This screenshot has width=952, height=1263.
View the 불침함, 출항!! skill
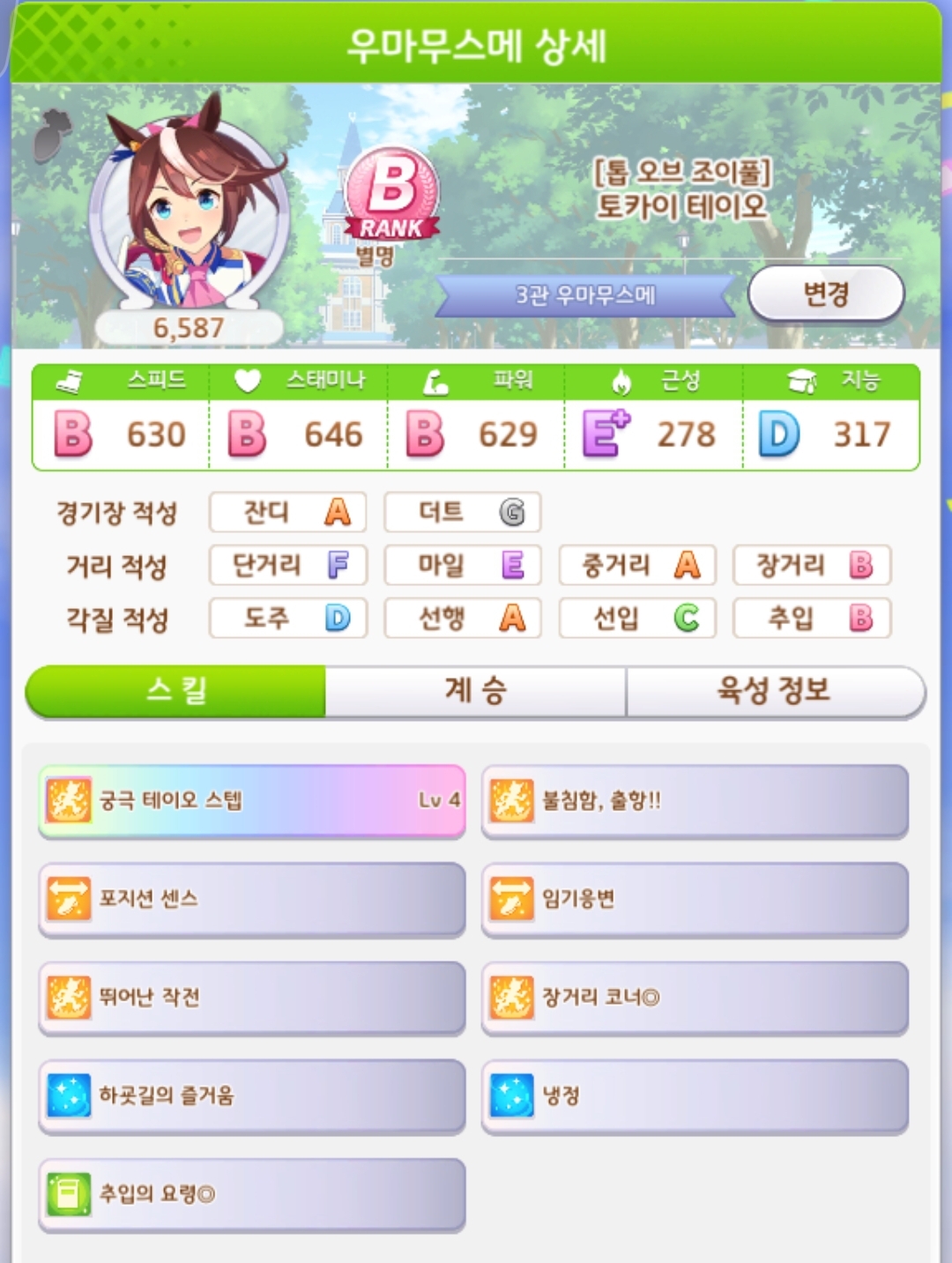tap(695, 800)
